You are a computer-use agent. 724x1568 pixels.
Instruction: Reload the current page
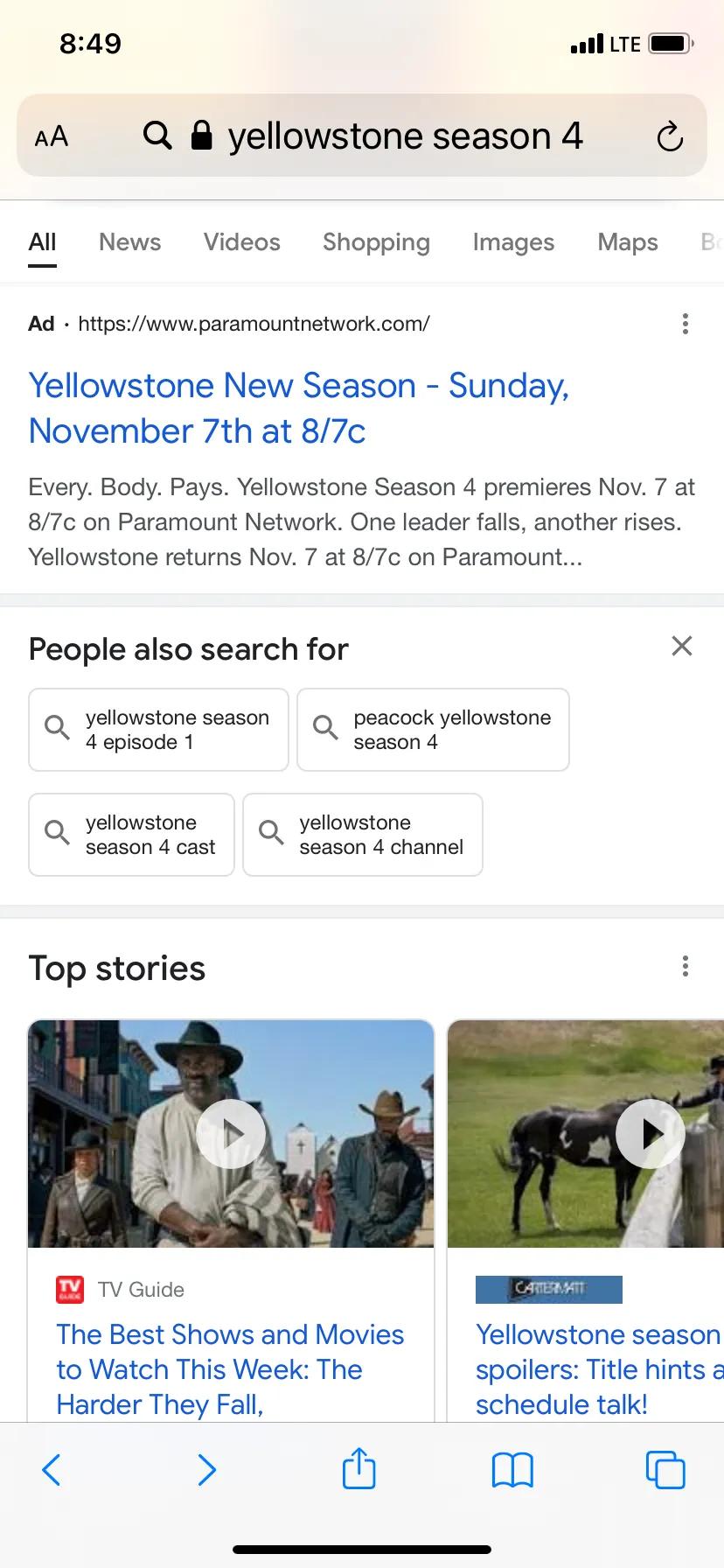pyautogui.click(x=670, y=136)
